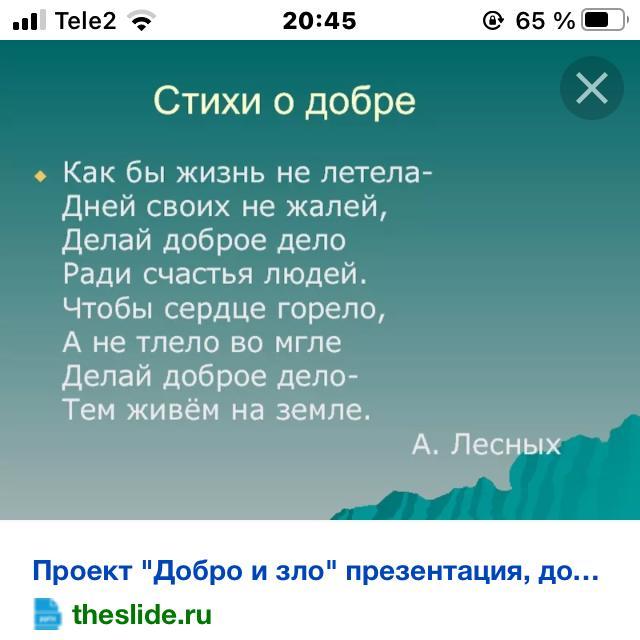Visit the theslide.ru source site
This screenshot has width=640, height=640.
click(x=140, y=613)
